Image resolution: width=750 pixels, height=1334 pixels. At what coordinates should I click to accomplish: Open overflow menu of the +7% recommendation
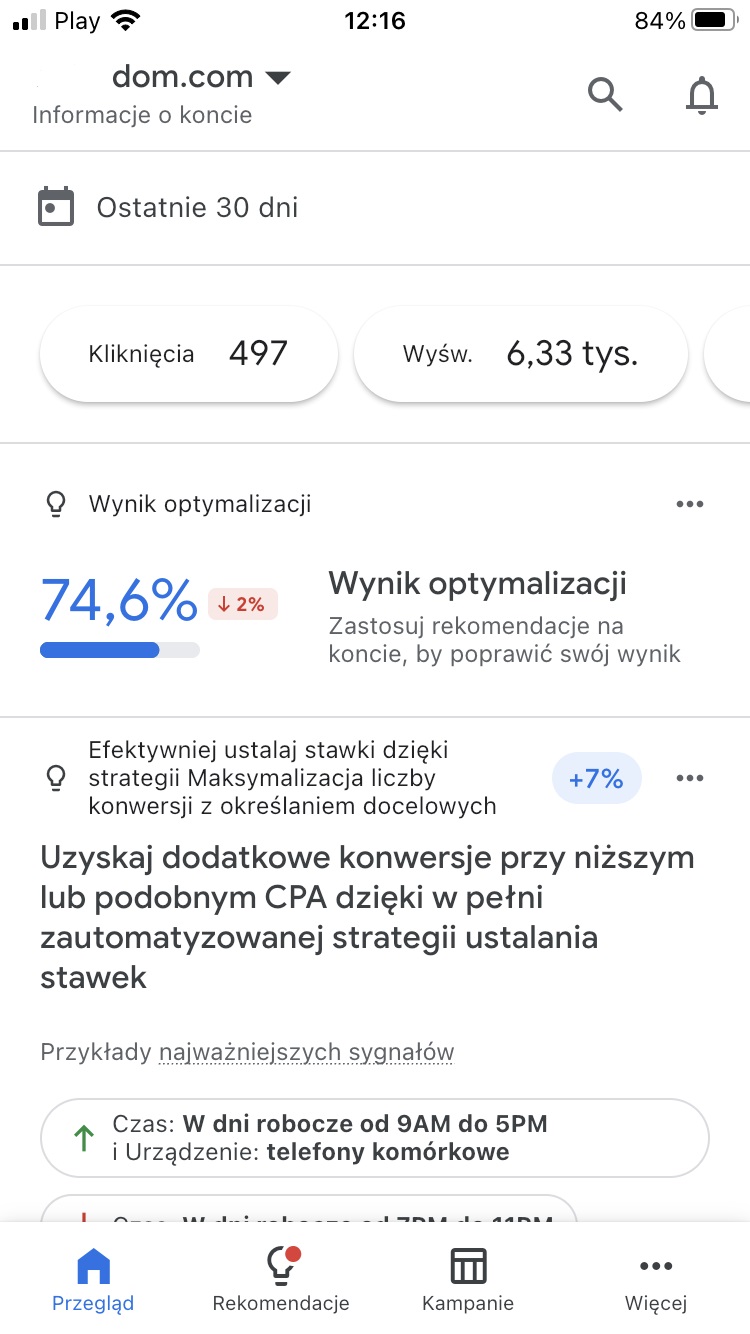pyautogui.click(x=690, y=778)
